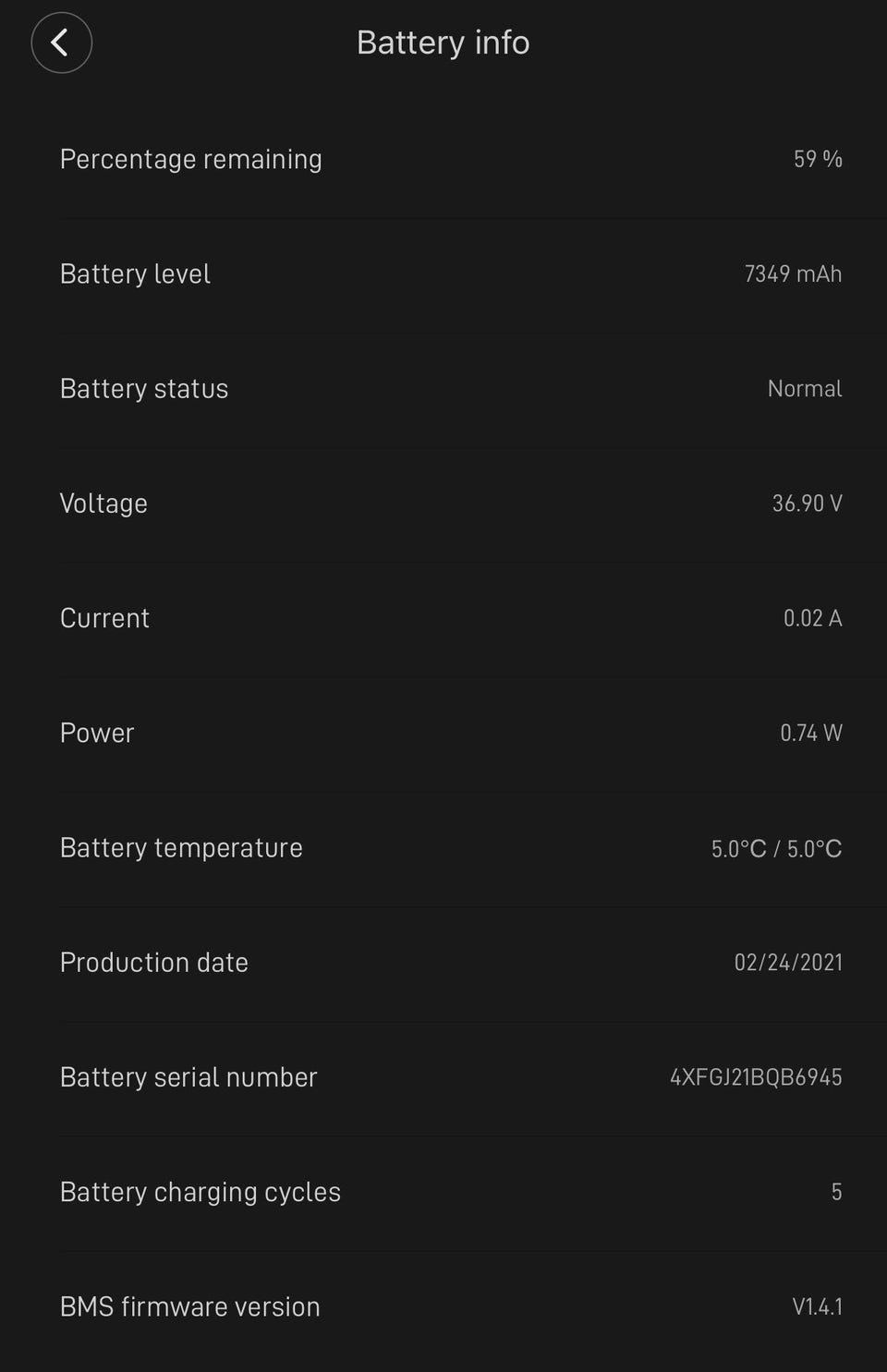
Task: Go back from Battery info
Action: (x=61, y=42)
